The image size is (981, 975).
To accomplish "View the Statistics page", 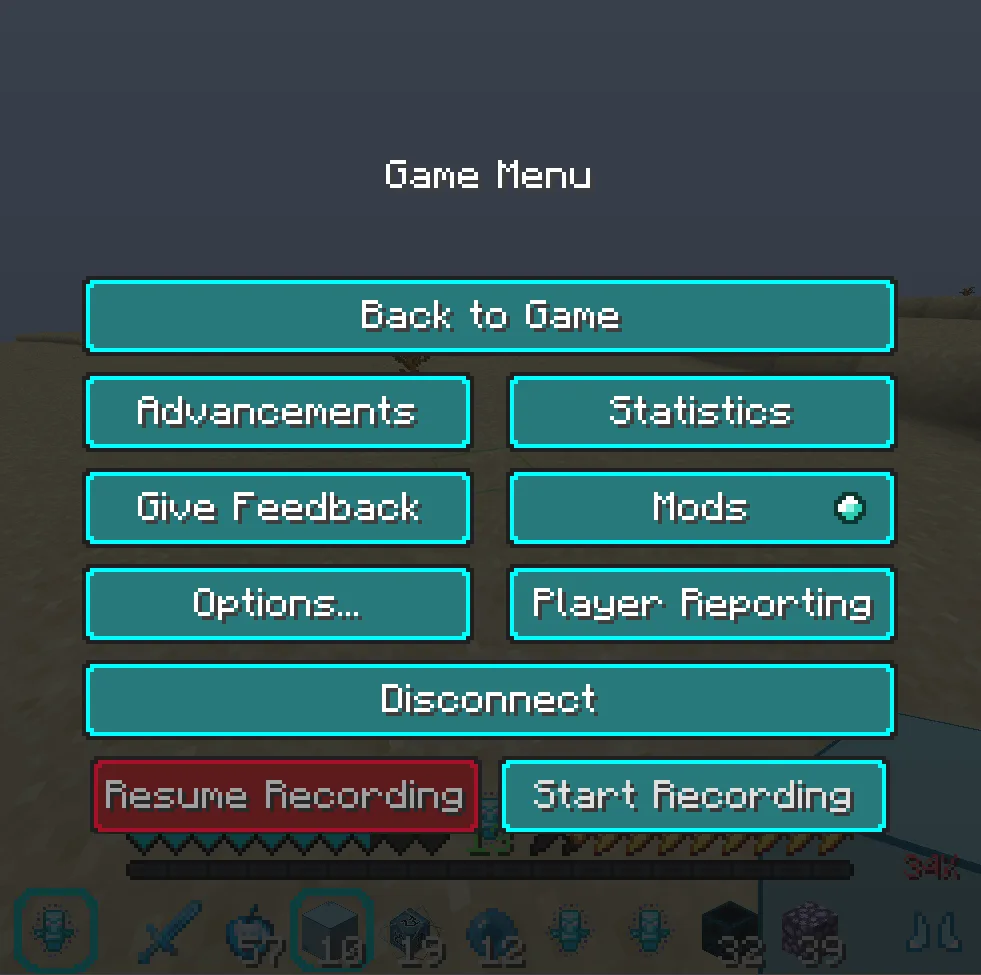I will pos(701,411).
